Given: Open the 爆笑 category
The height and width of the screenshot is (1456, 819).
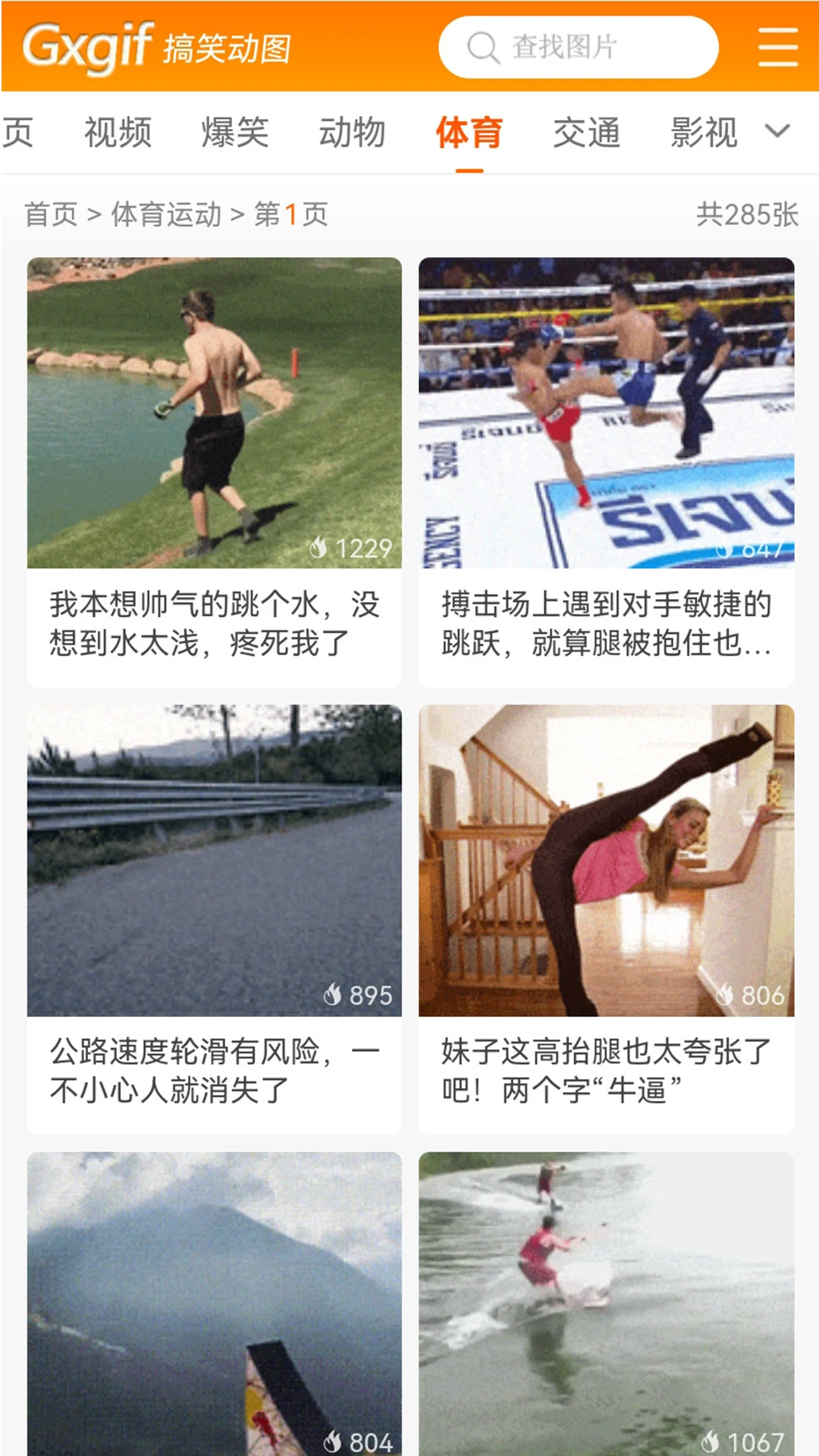Looking at the screenshot, I should (x=236, y=131).
